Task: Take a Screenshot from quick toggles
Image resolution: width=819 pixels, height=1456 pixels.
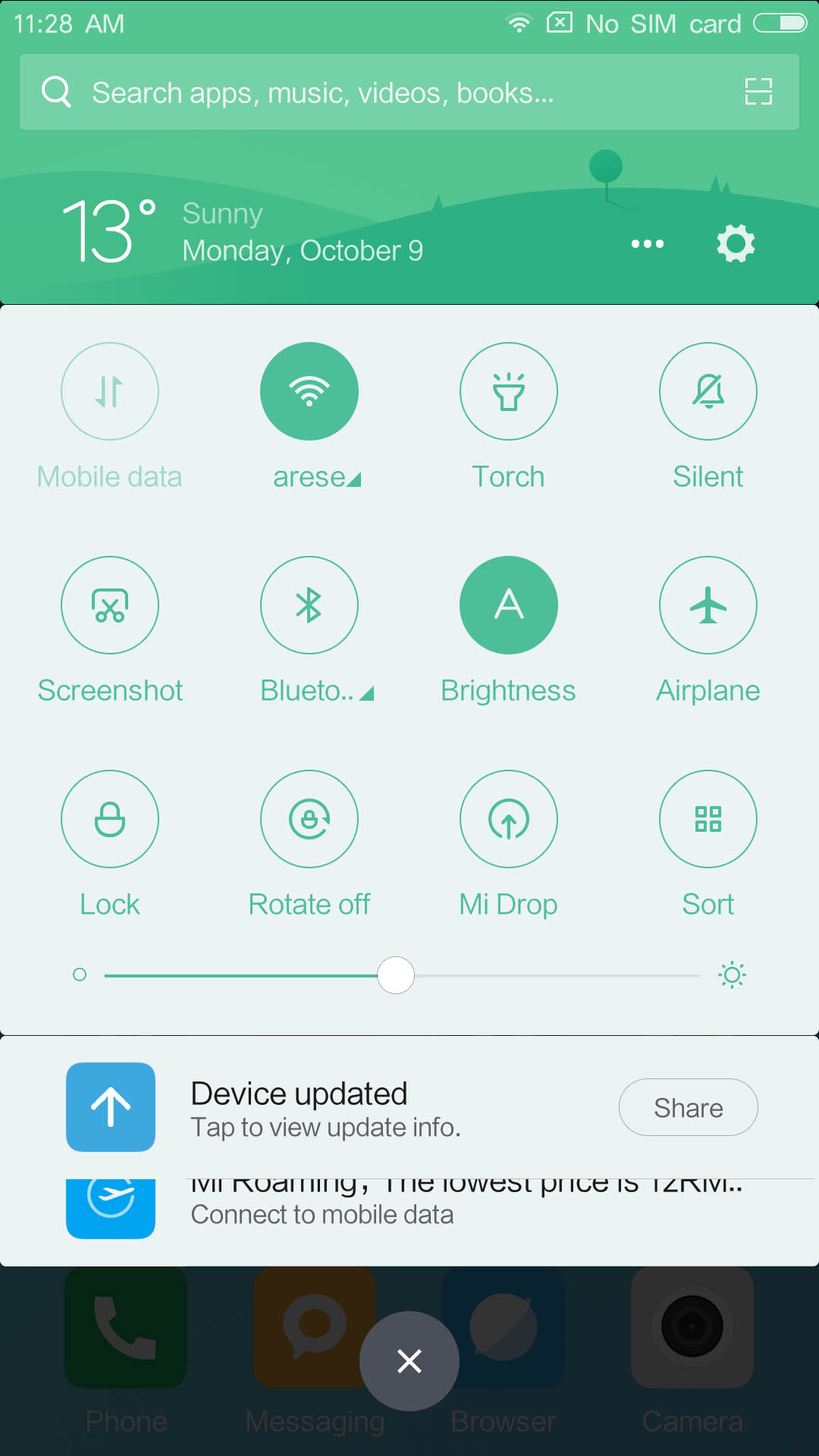Action: 110,605
